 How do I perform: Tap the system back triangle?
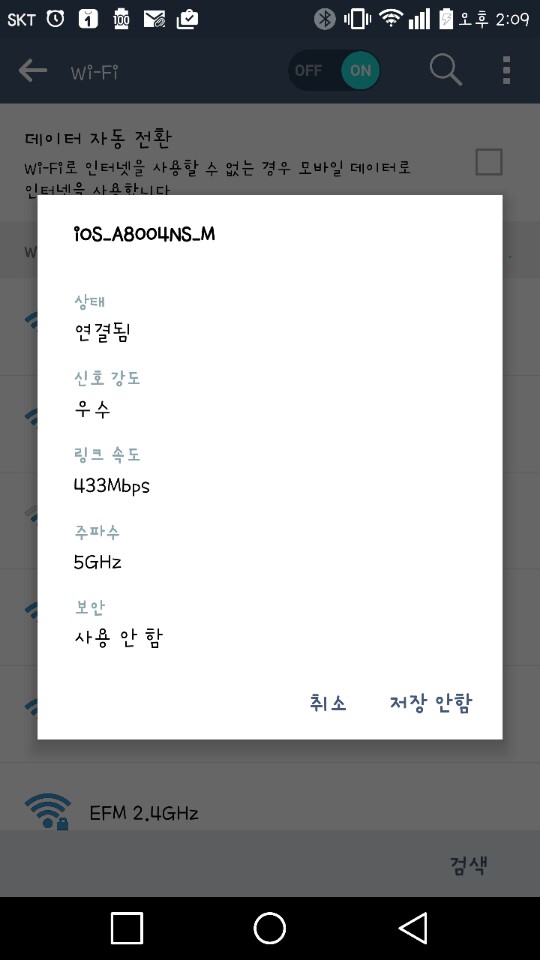pyautogui.click(x=413, y=928)
